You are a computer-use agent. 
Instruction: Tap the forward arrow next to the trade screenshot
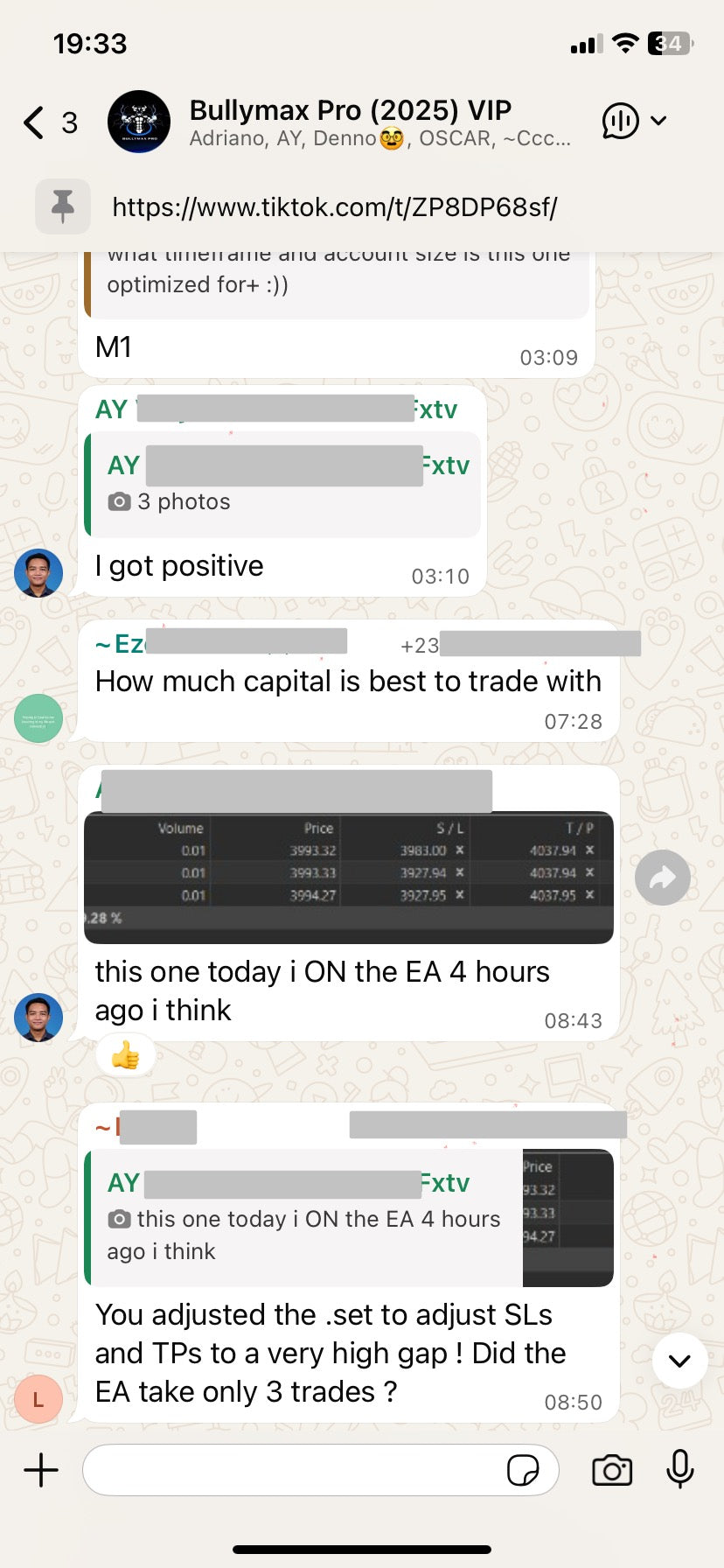tap(663, 877)
